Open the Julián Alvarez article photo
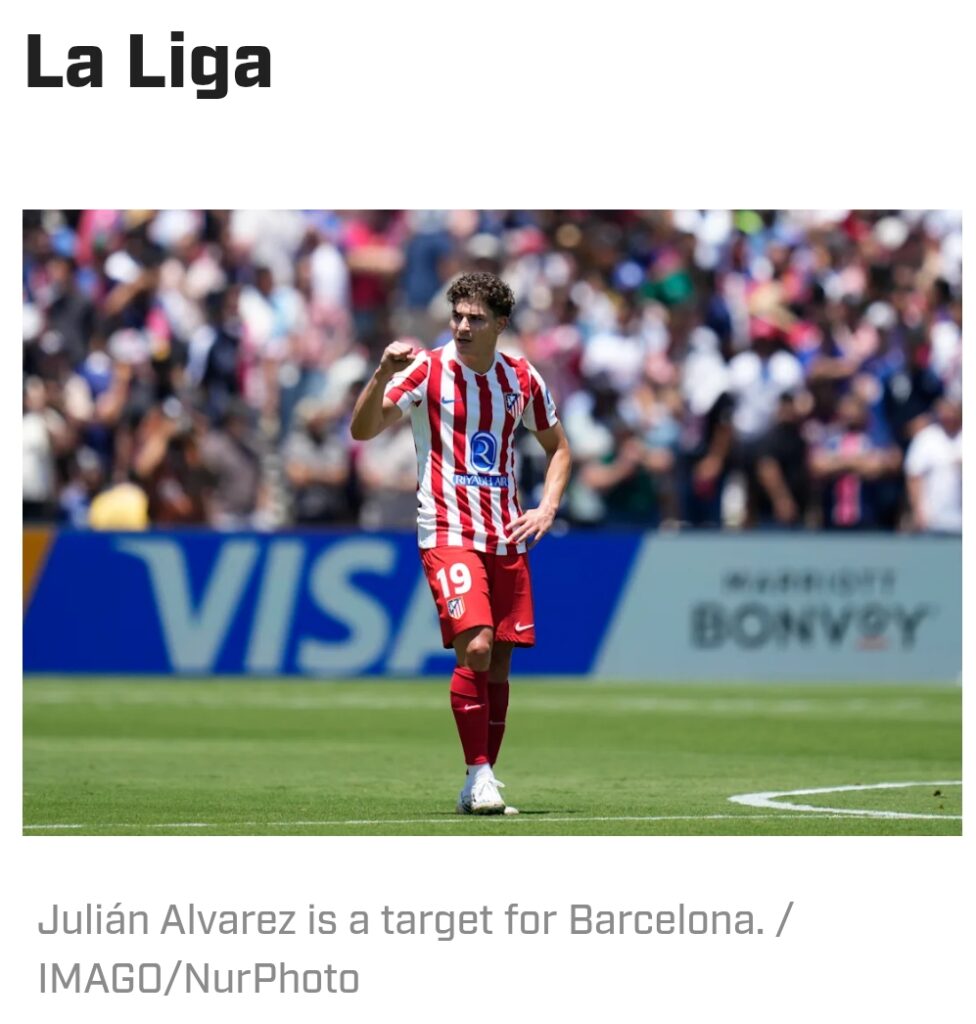This screenshot has height=1024, width=976. (491, 521)
